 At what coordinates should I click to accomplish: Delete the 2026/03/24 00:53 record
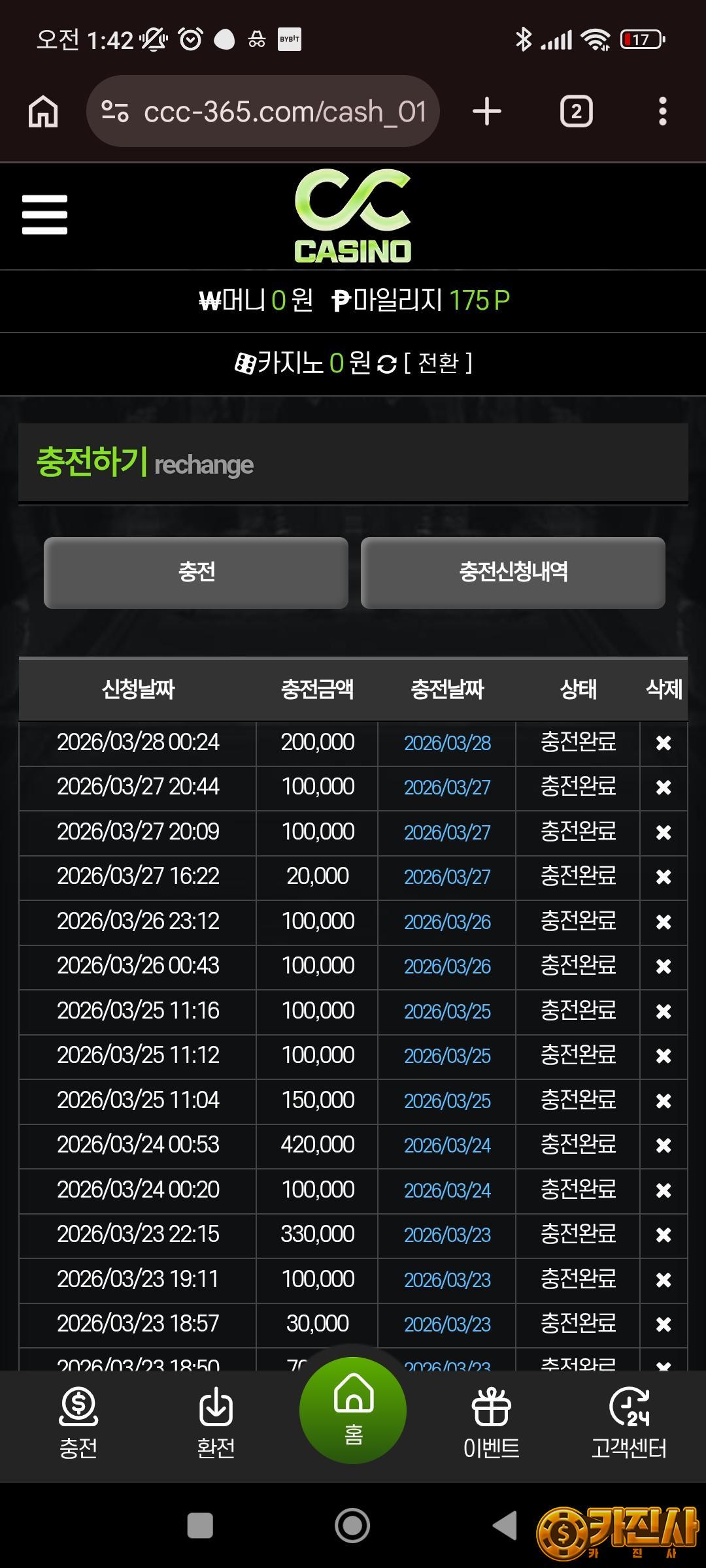(663, 1145)
